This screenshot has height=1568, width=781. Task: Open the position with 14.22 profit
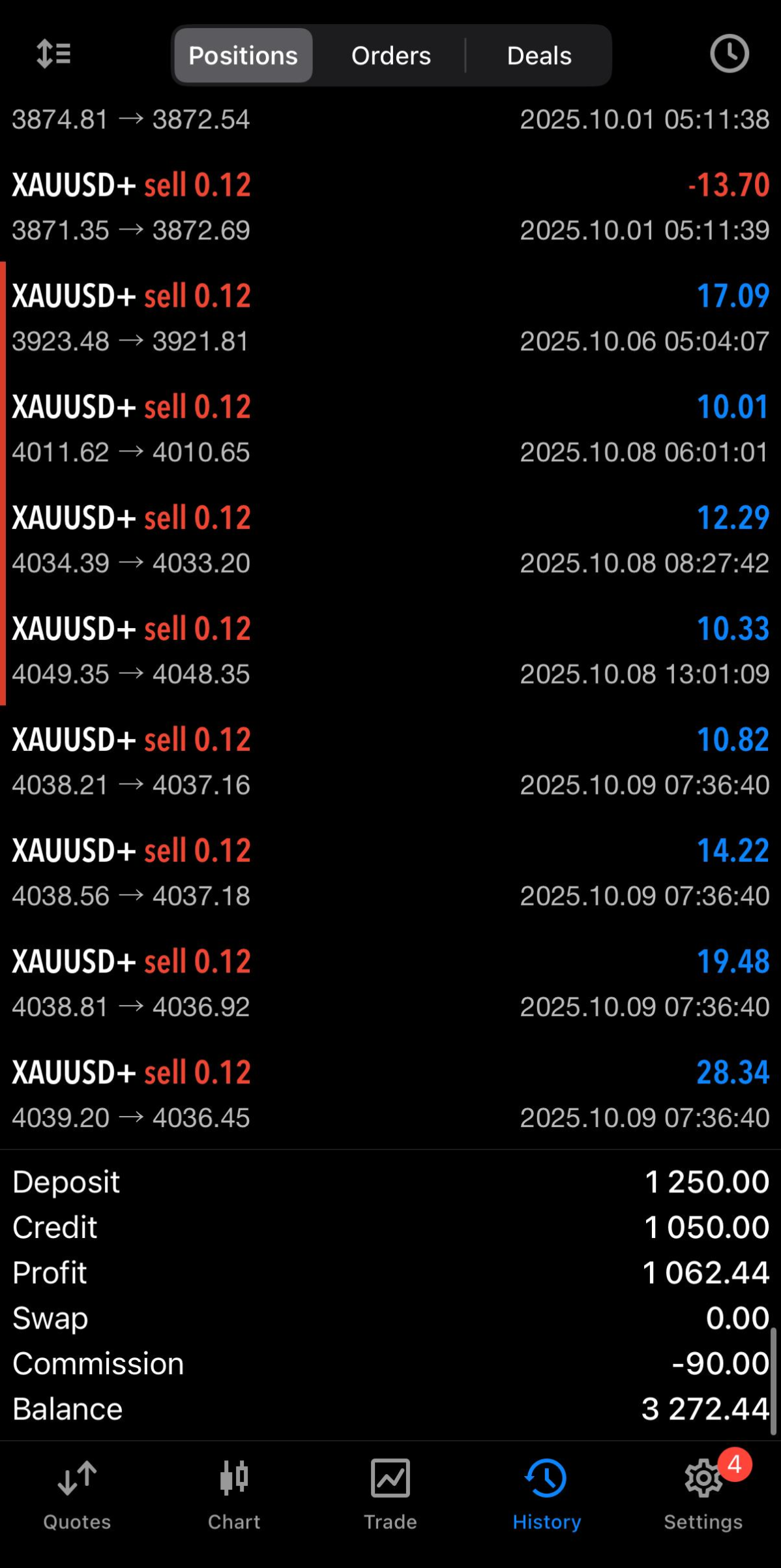[x=390, y=872]
